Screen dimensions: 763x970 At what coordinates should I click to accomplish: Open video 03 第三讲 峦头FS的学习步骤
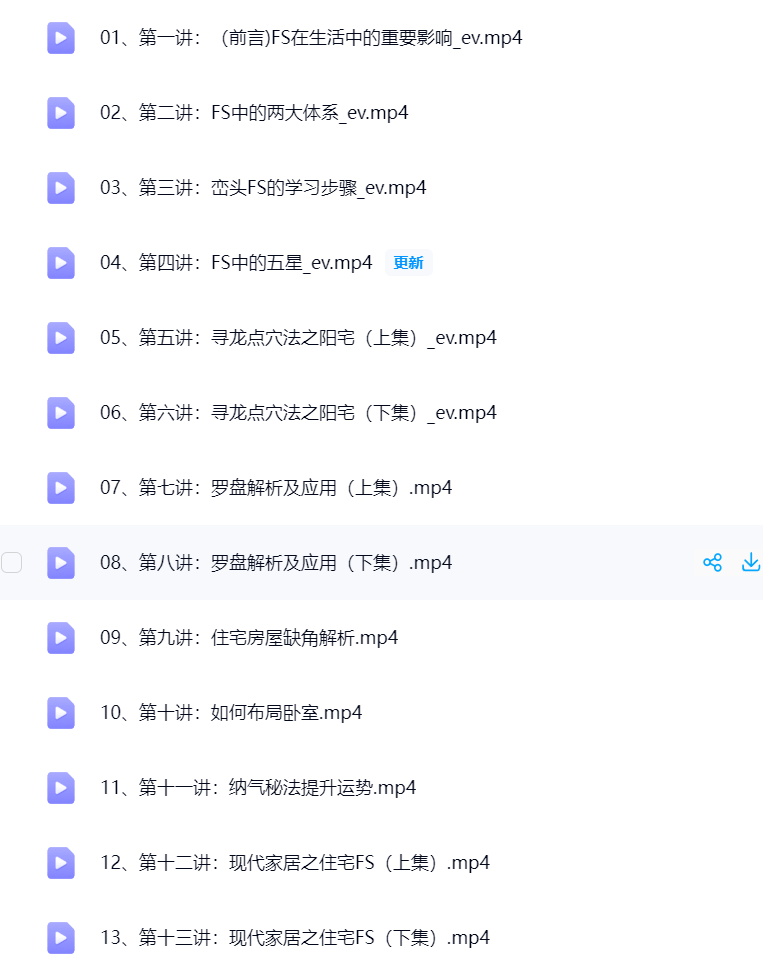[263, 188]
